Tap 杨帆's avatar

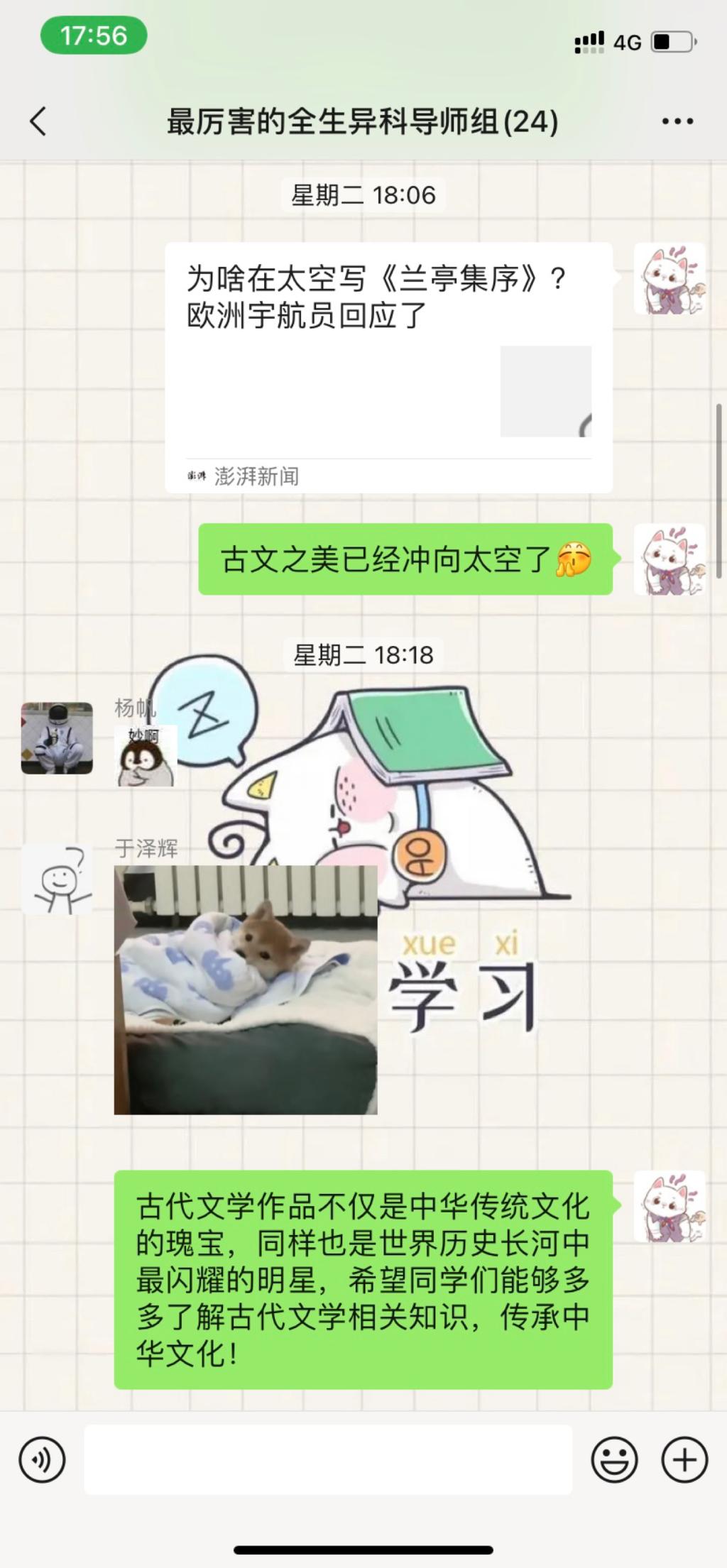click(57, 738)
